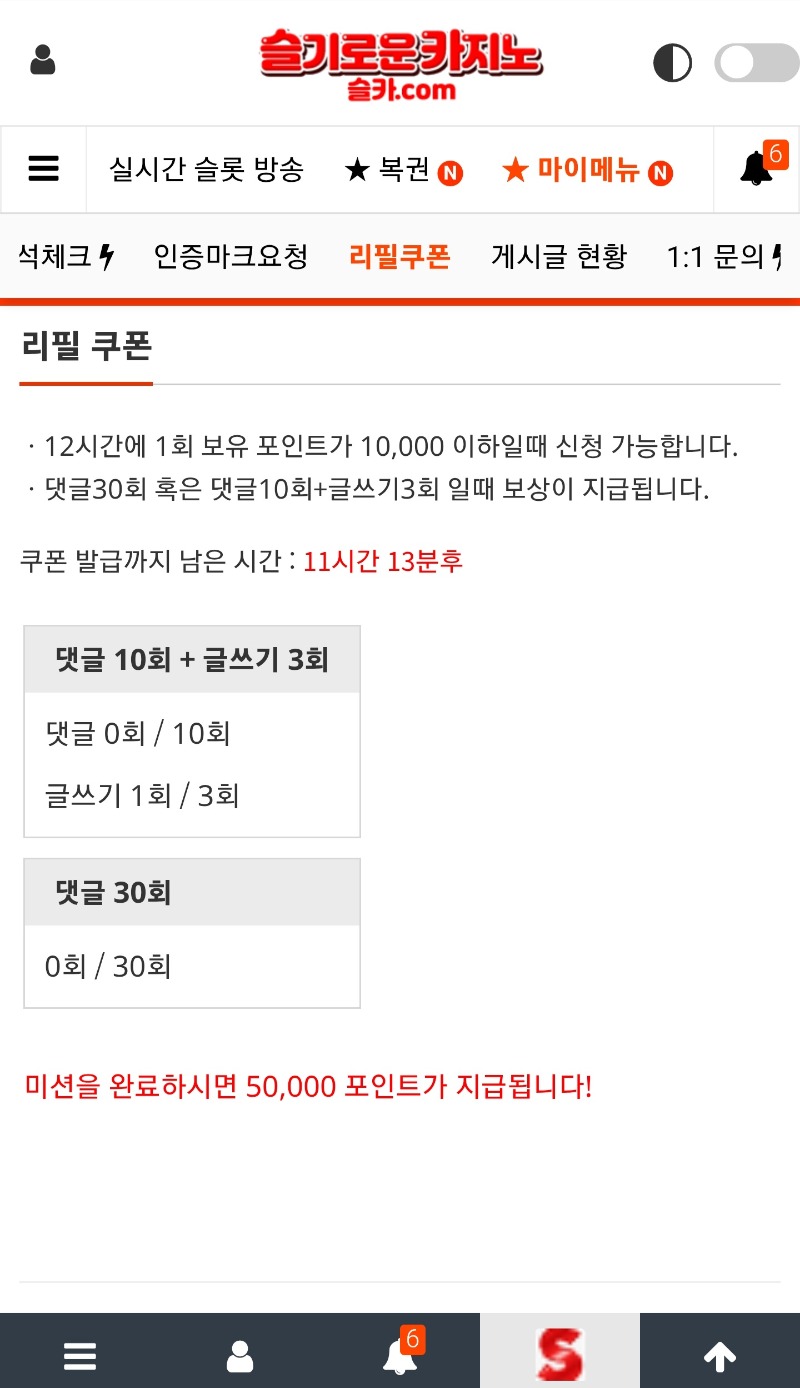Open the menu from the bottom bar

80,1356
